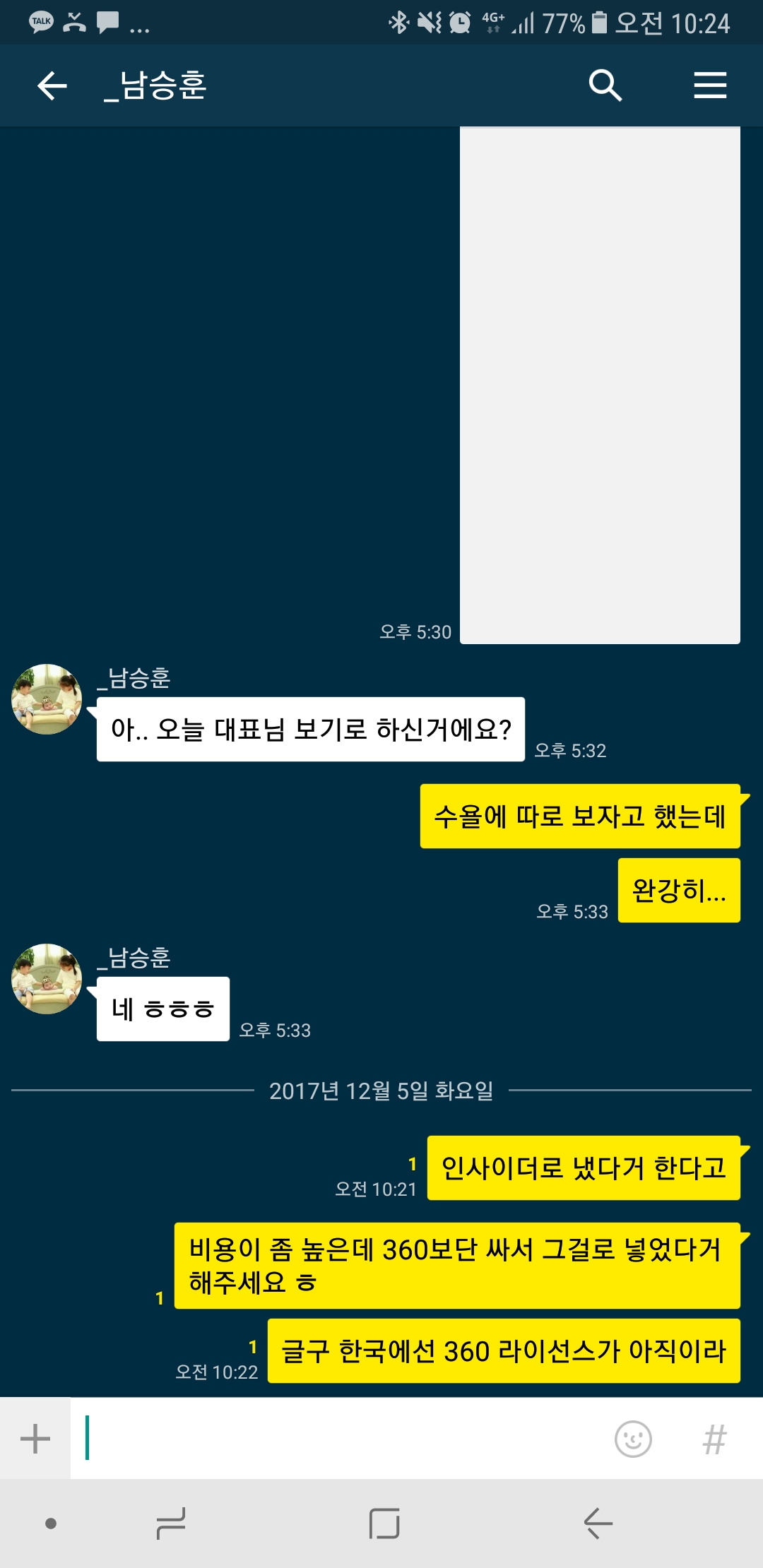763x1568 pixels.
Task: Open the chat room menu
Action: 710,86
